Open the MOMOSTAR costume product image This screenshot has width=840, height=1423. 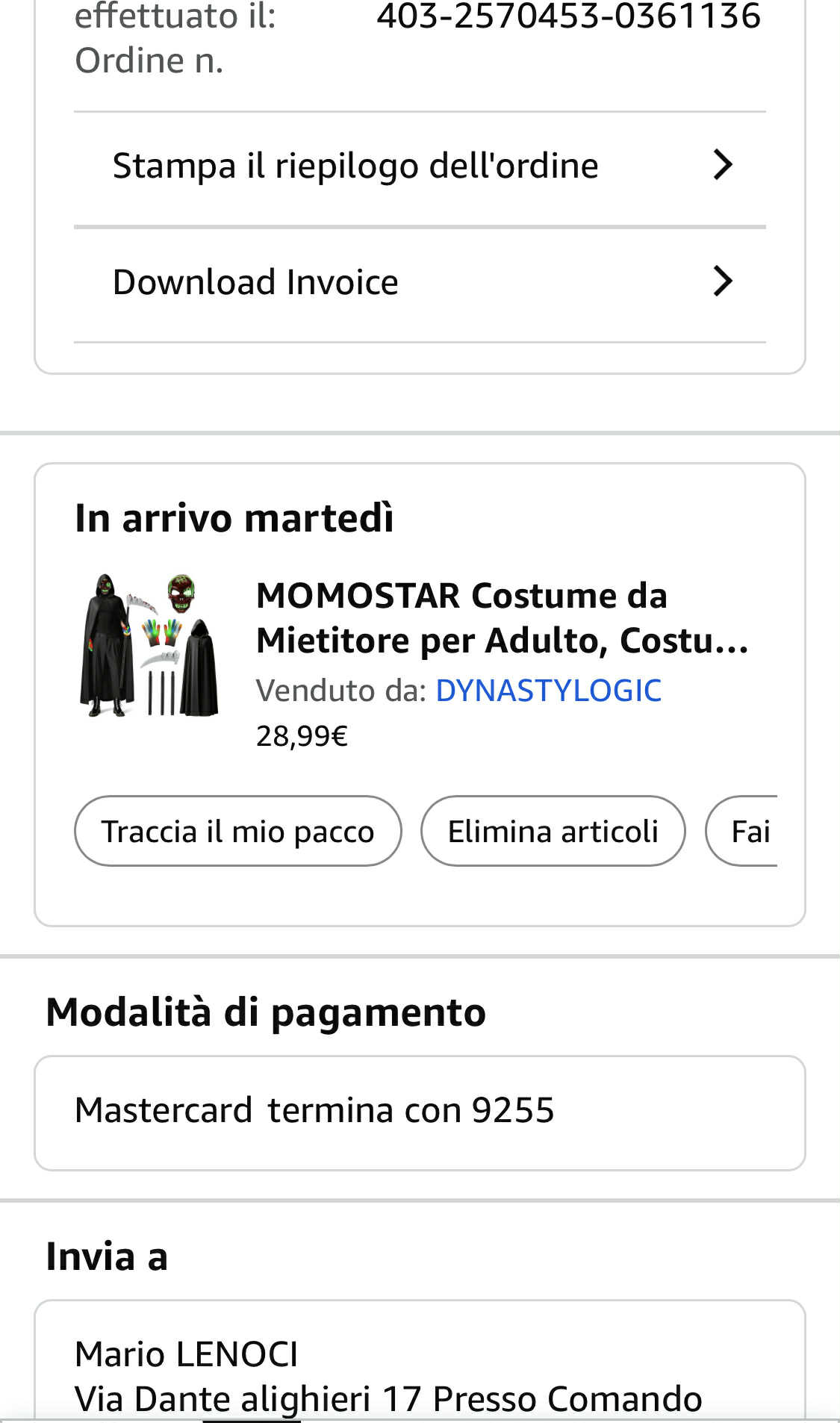click(149, 645)
